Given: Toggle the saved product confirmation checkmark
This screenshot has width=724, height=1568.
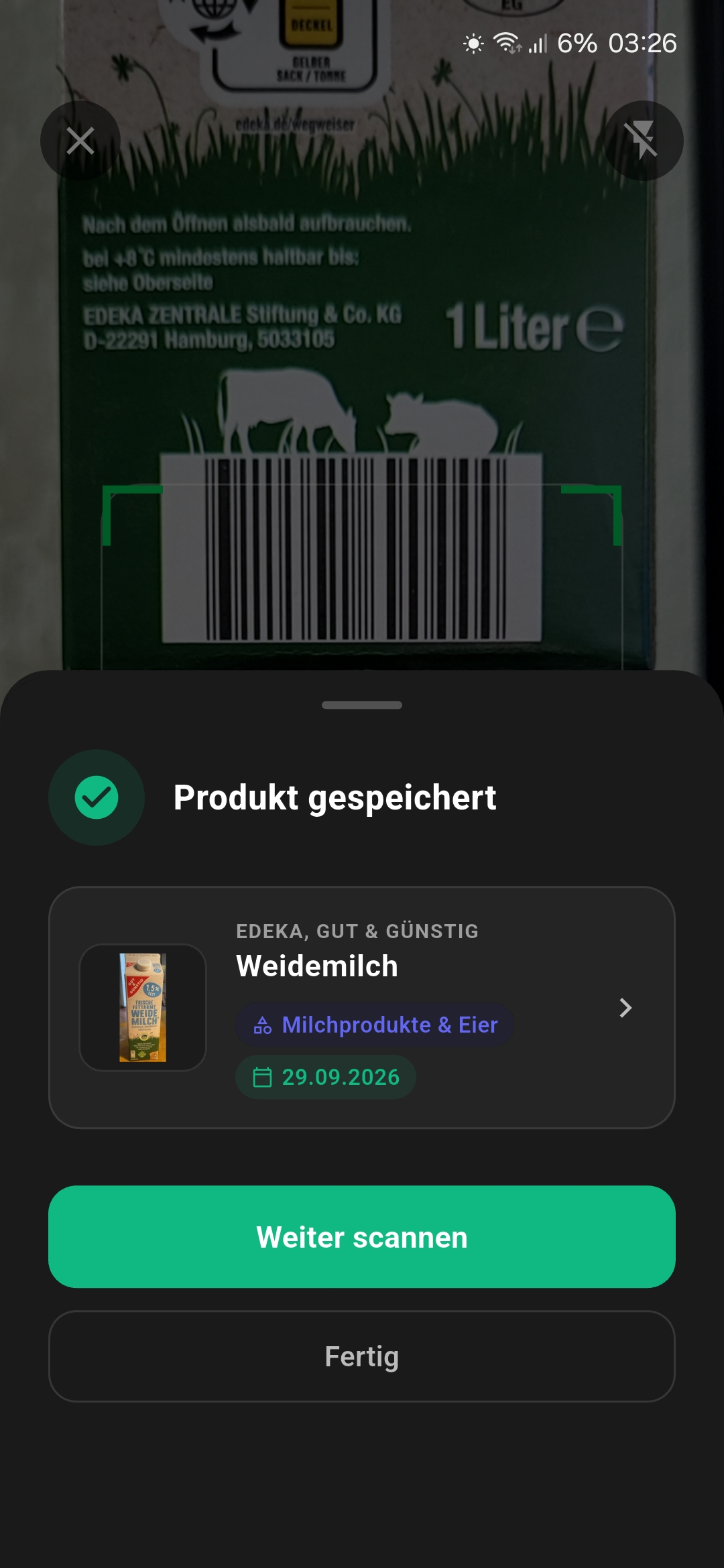Looking at the screenshot, I should tap(96, 797).
